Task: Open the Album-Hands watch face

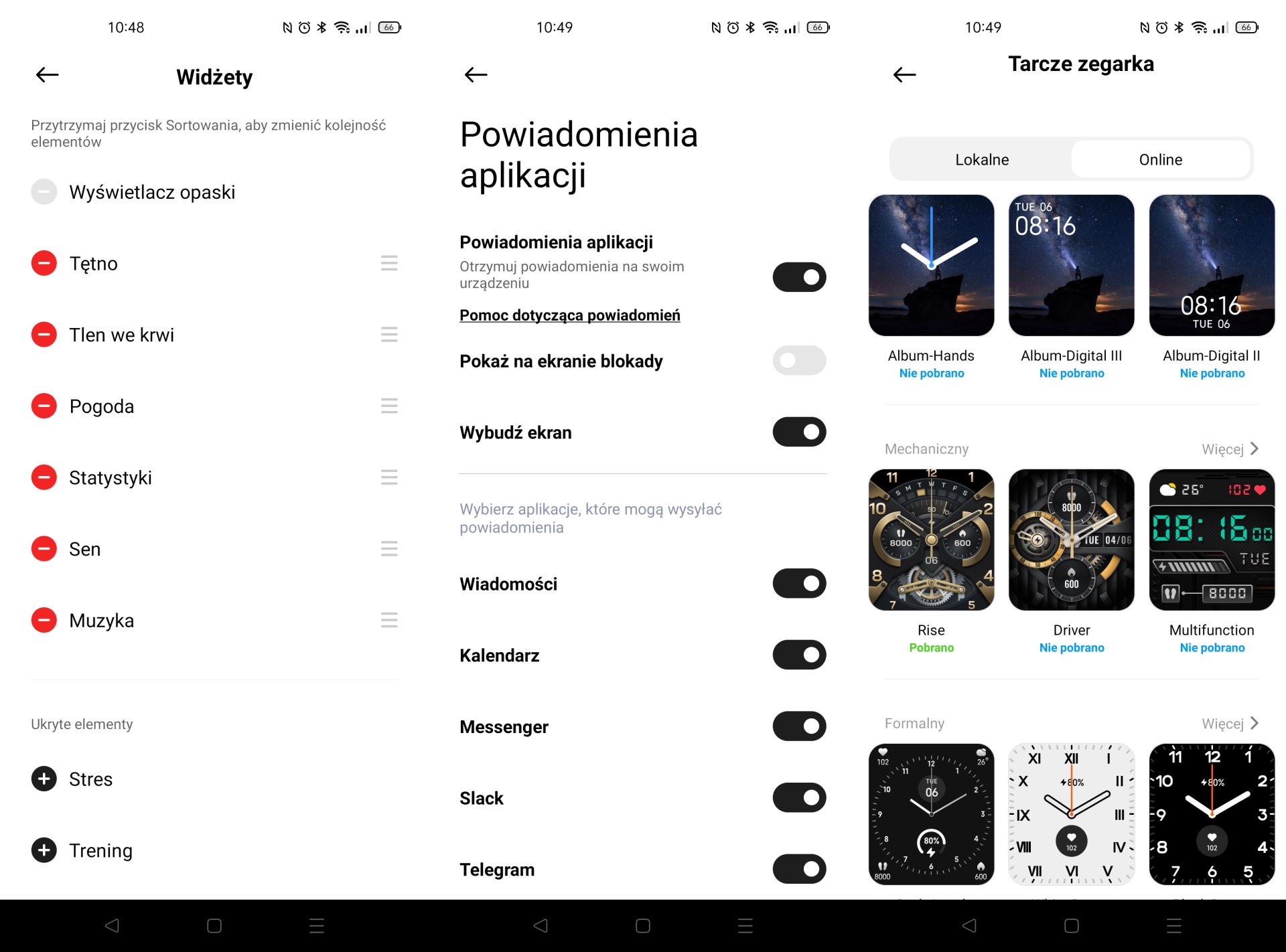Action: point(931,266)
